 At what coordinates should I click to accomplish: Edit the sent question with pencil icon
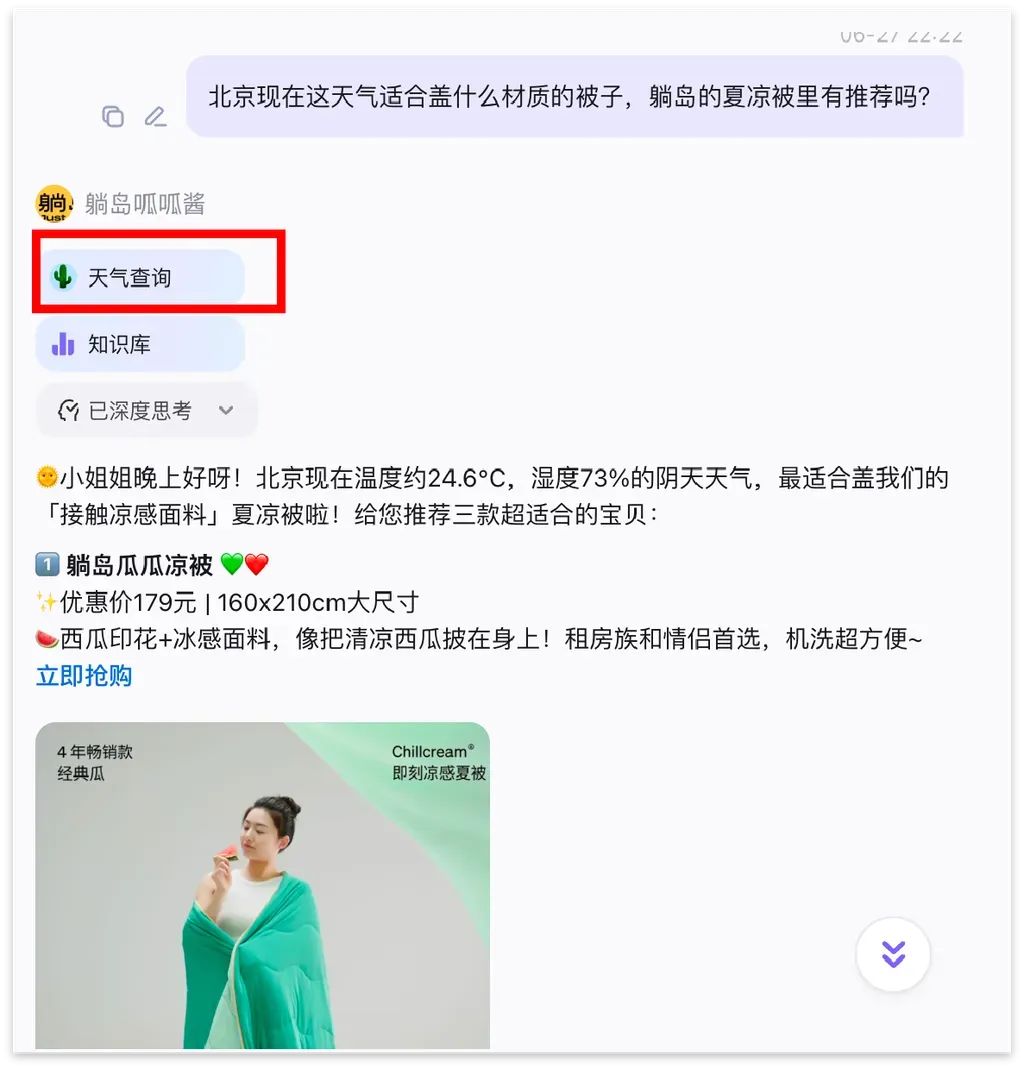tap(155, 117)
